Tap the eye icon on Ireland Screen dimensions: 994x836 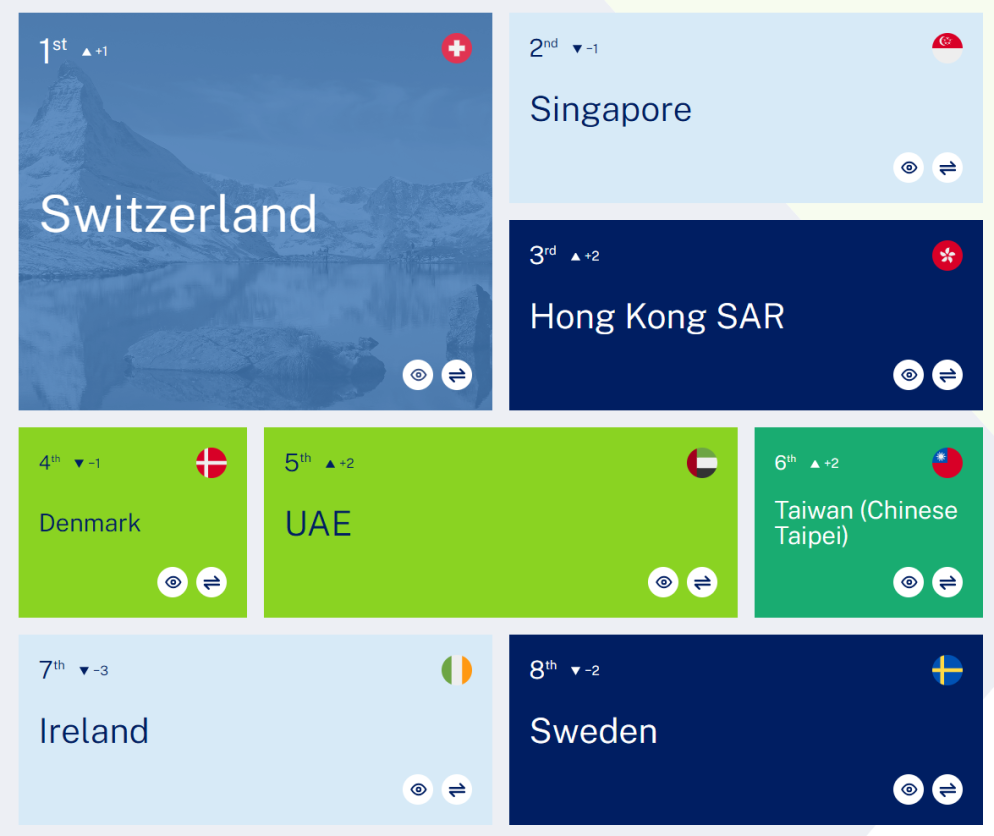tap(418, 790)
